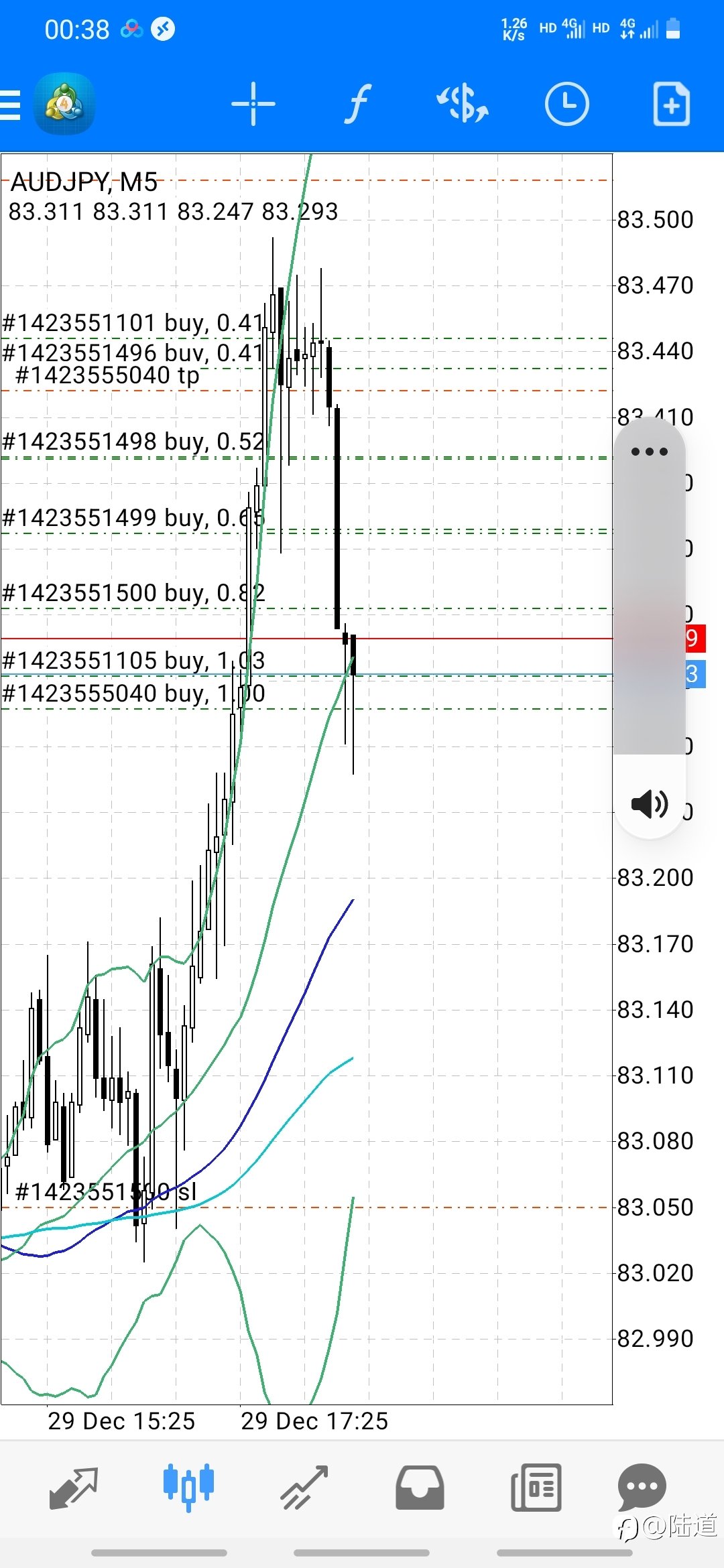
Task: Switch symbol with the currency icon
Action: coord(463,104)
